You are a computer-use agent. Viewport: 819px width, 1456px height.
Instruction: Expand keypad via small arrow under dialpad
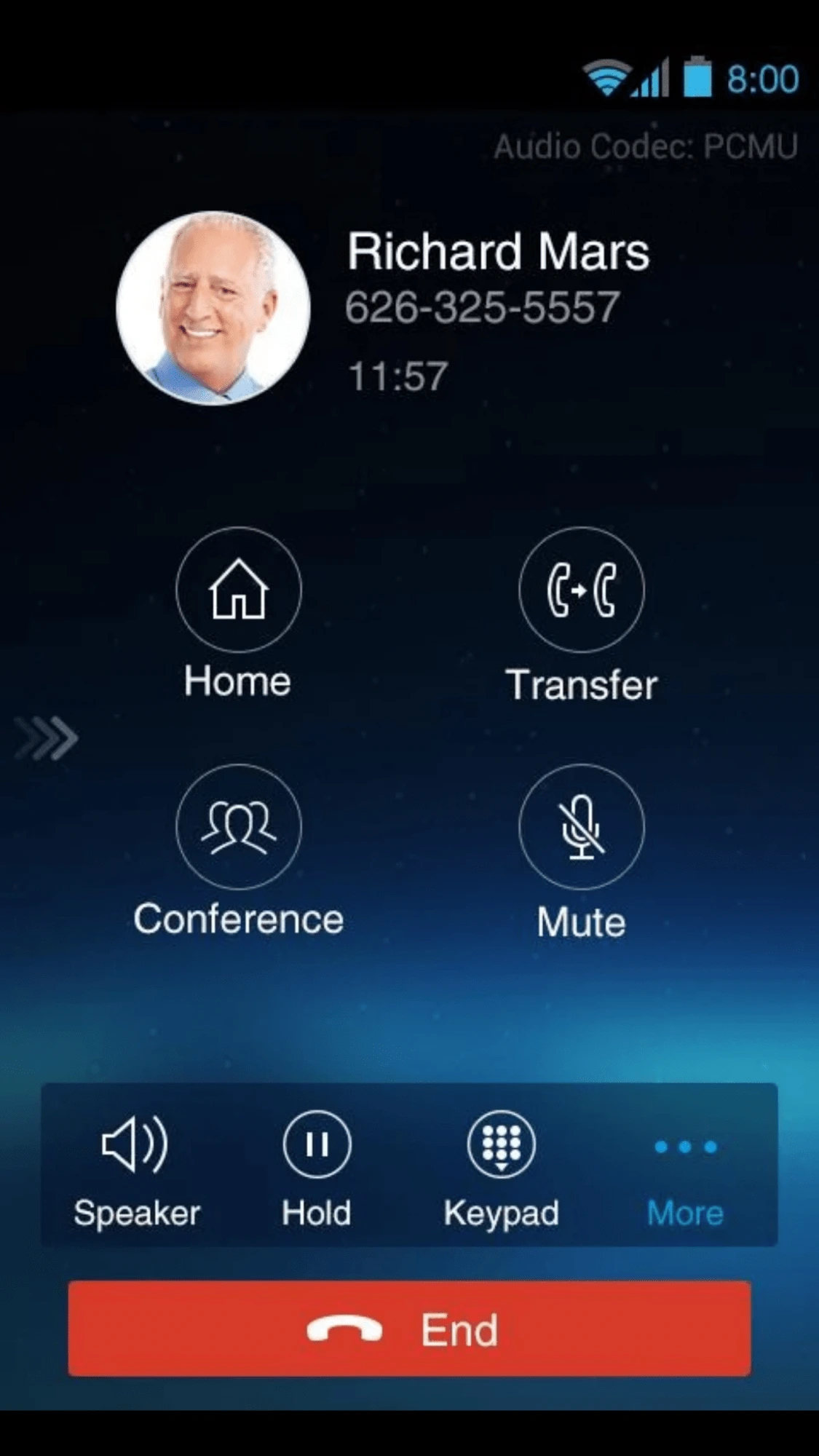click(501, 1167)
